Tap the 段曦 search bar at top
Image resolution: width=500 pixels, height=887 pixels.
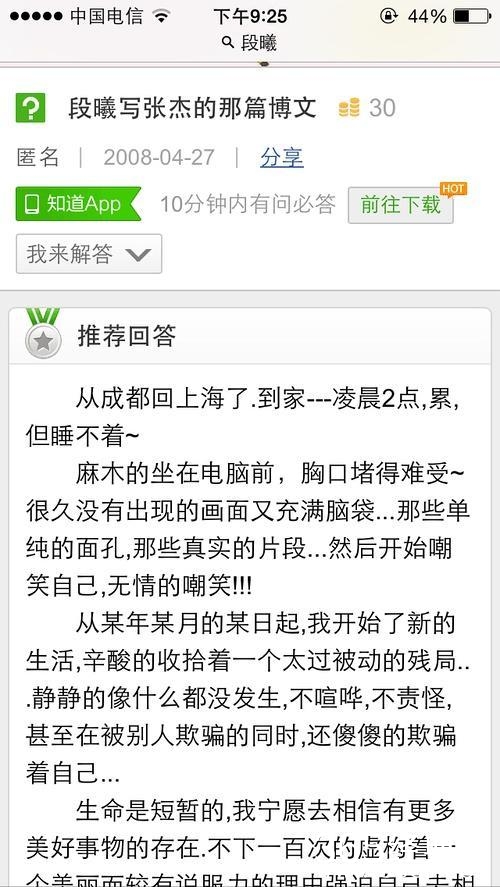coord(250,43)
